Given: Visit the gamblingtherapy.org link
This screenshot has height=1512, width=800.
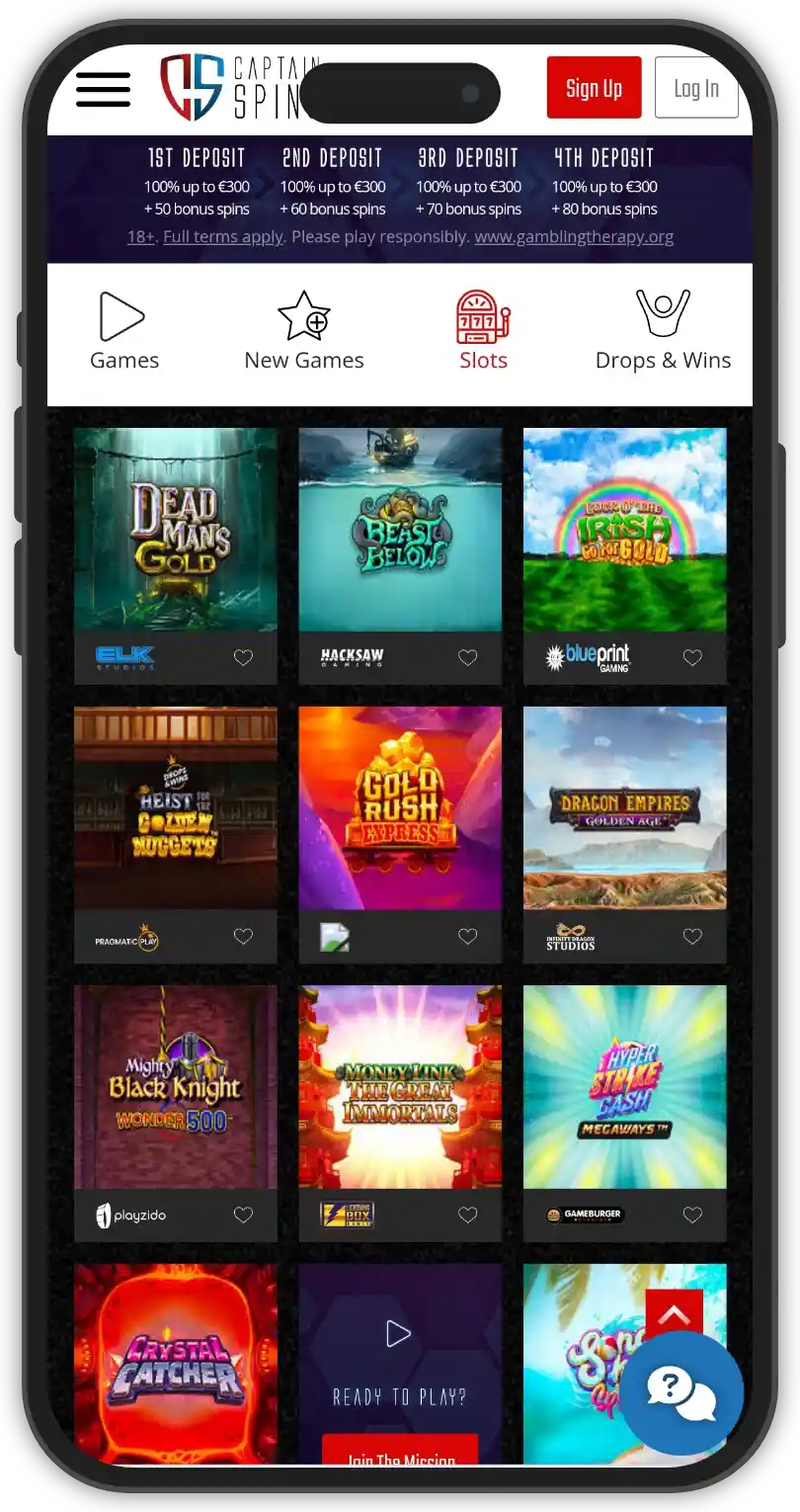Looking at the screenshot, I should pos(574,237).
